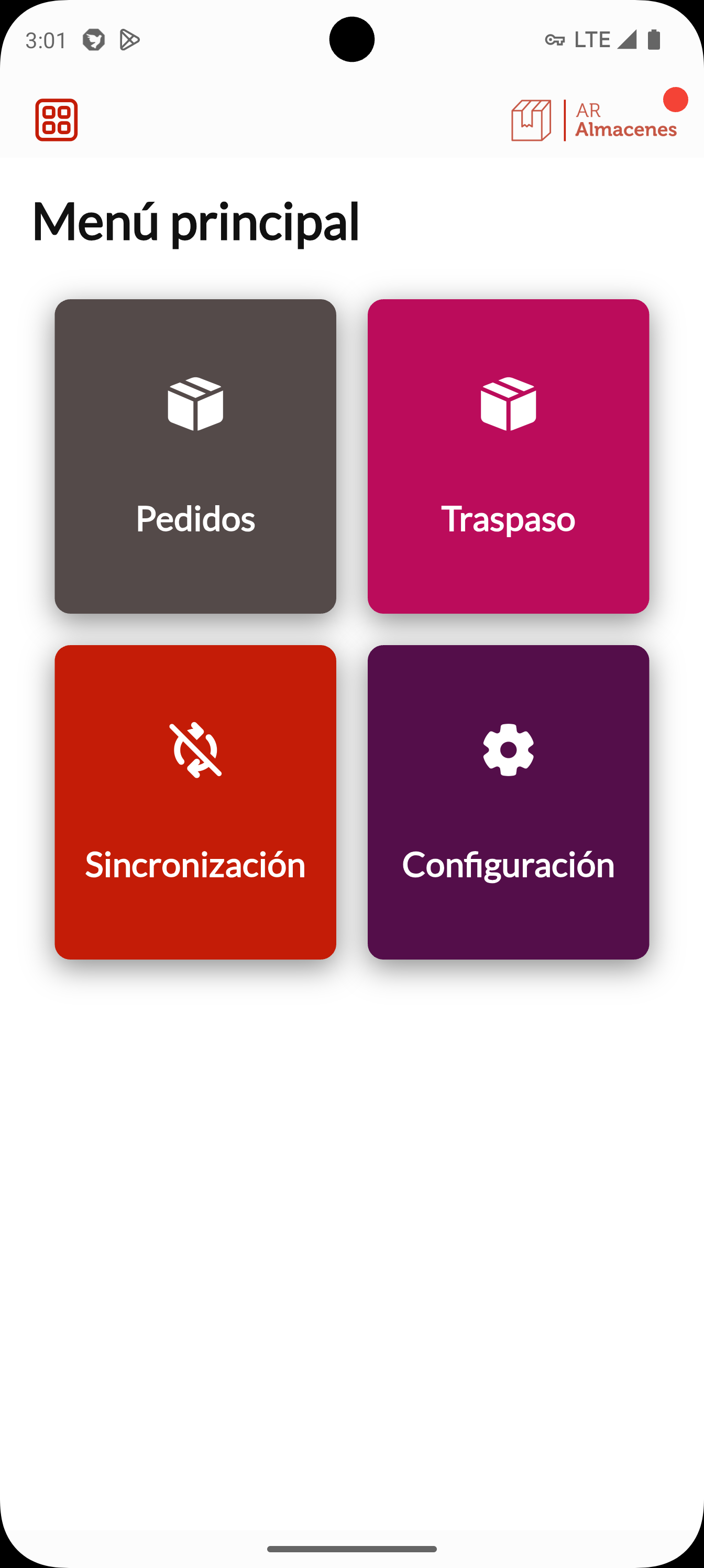Open the Pedidos tile
This screenshot has width=704, height=1568.
tap(195, 456)
